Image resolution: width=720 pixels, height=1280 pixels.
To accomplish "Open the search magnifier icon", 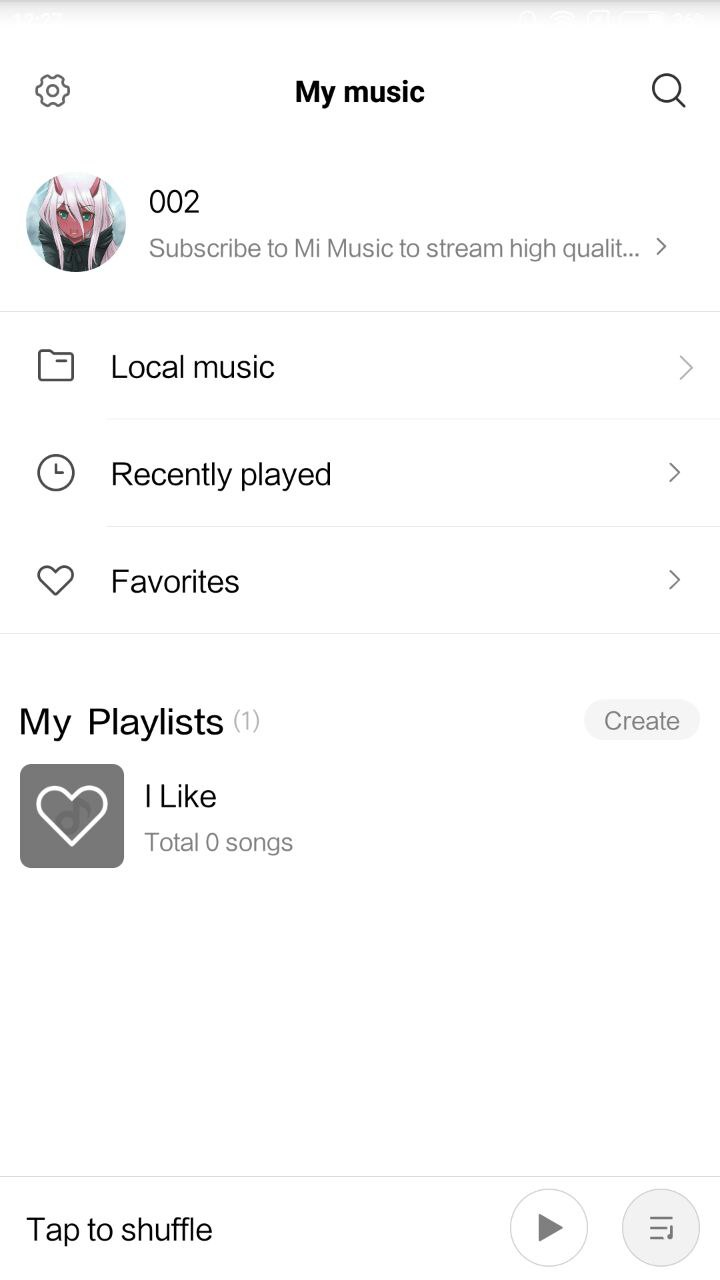I will (x=668, y=91).
